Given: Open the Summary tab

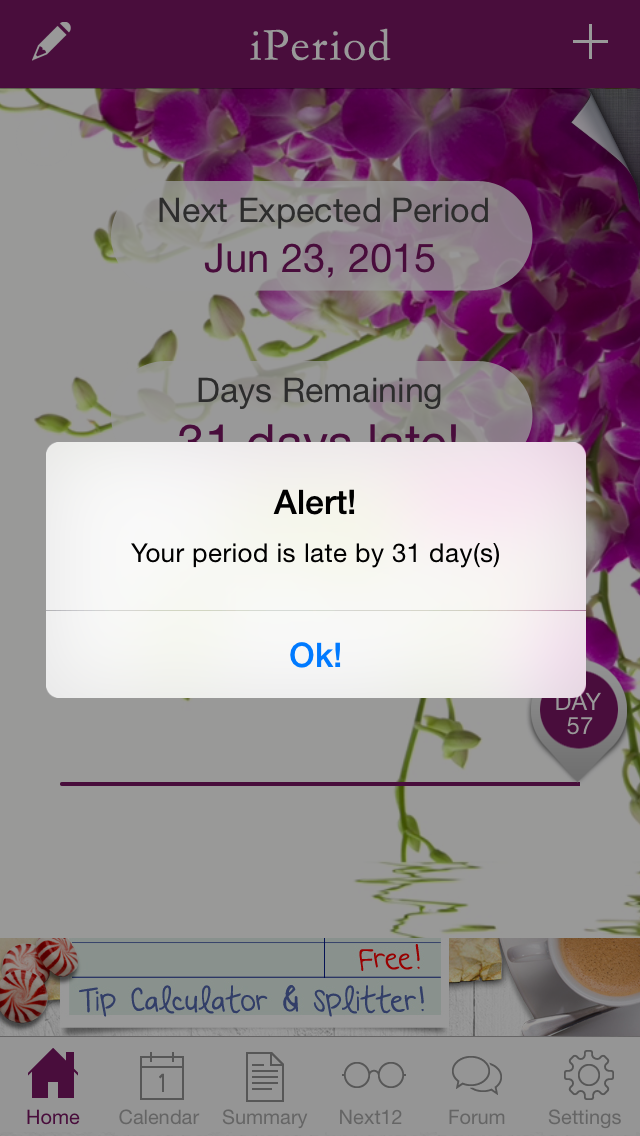Looking at the screenshot, I should coord(265,1088).
